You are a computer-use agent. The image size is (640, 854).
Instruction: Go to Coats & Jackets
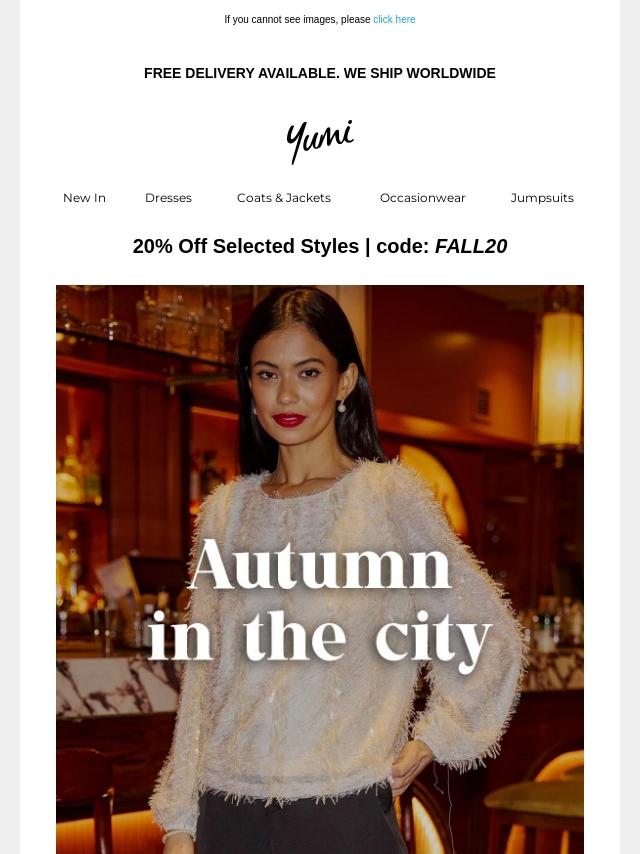[x=284, y=198]
